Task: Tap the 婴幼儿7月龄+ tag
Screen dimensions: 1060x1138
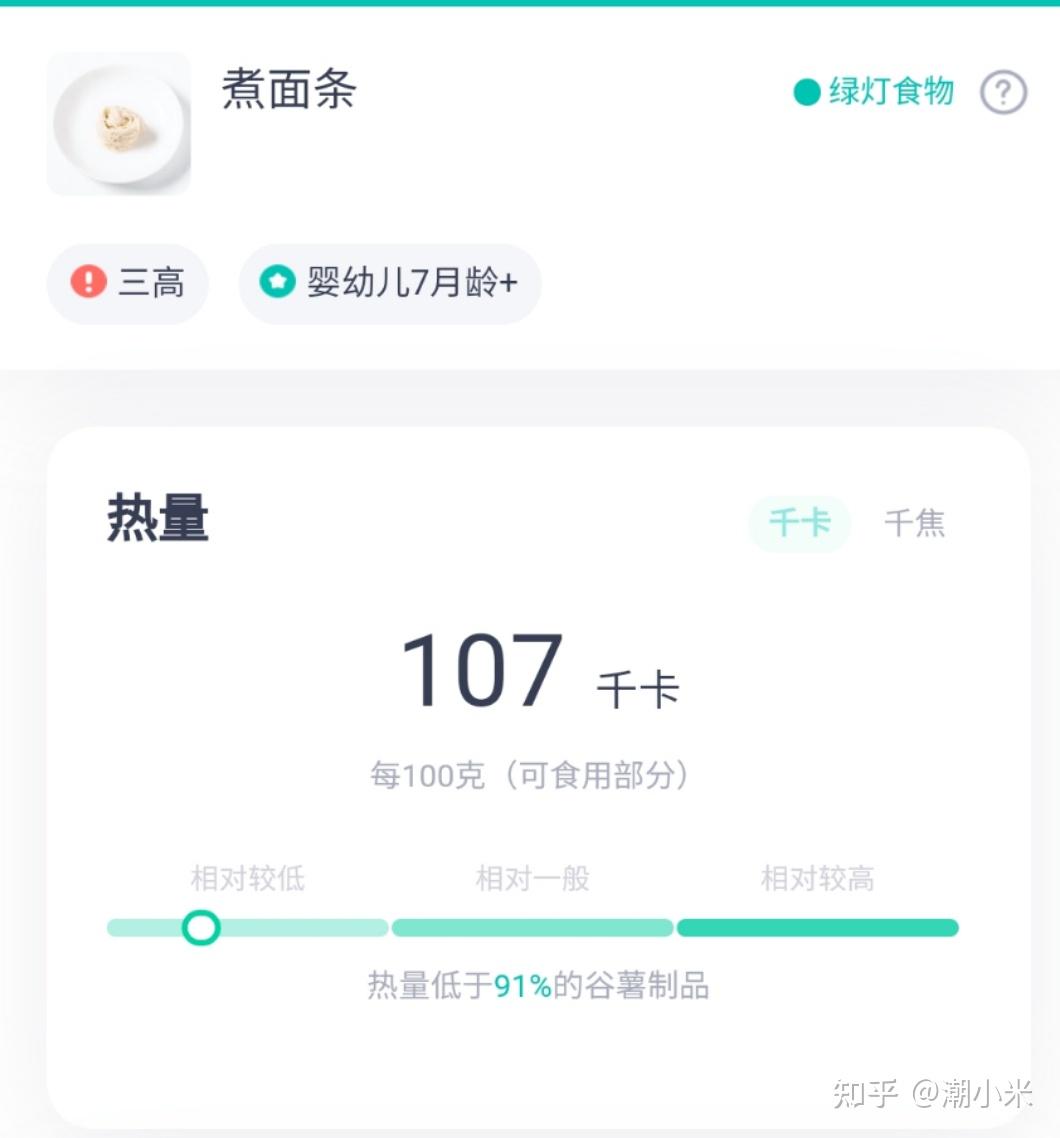Action: pos(390,283)
